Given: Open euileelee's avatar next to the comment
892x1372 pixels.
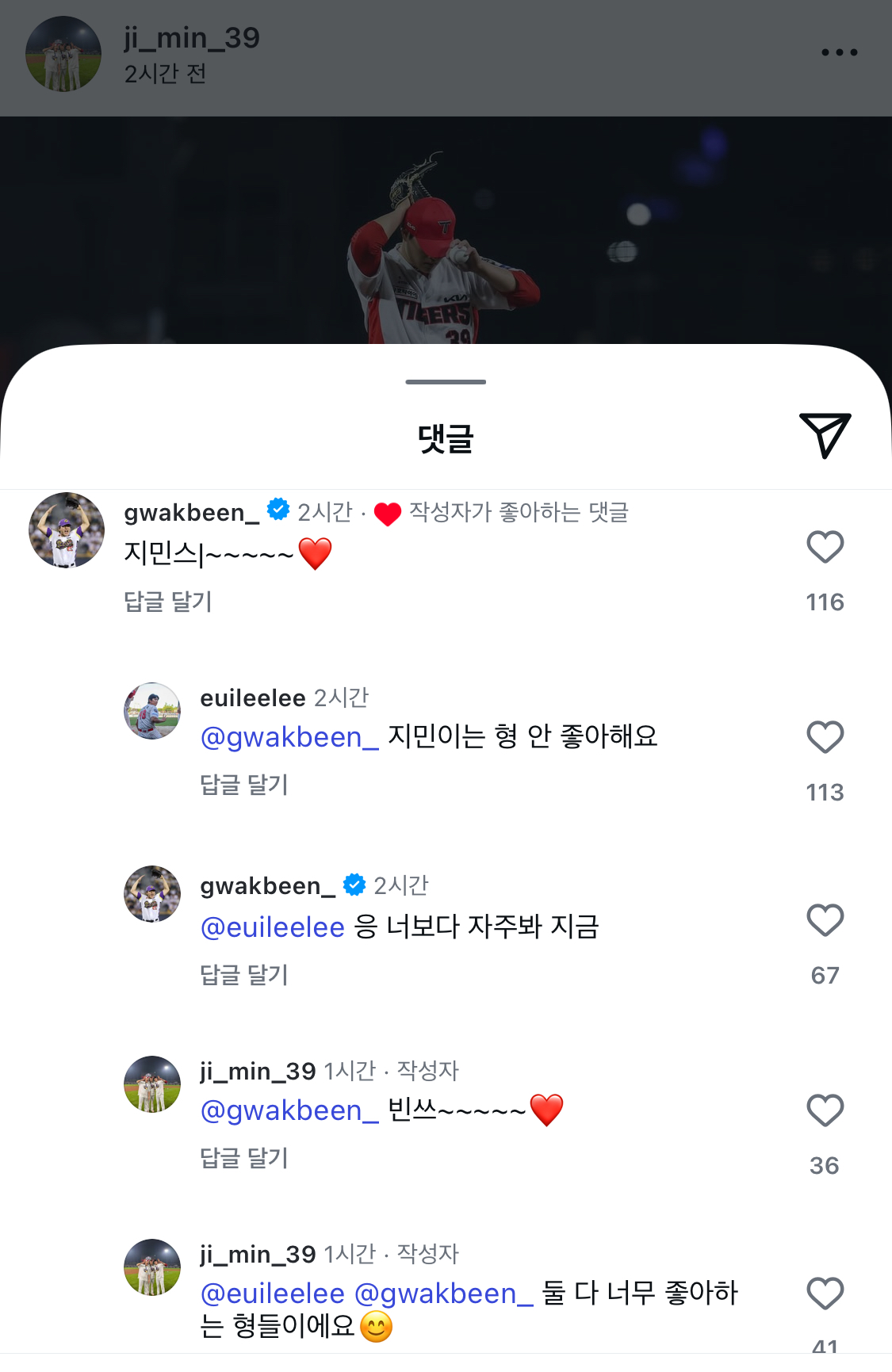Looking at the screenshot, I should tap(152, 711).
